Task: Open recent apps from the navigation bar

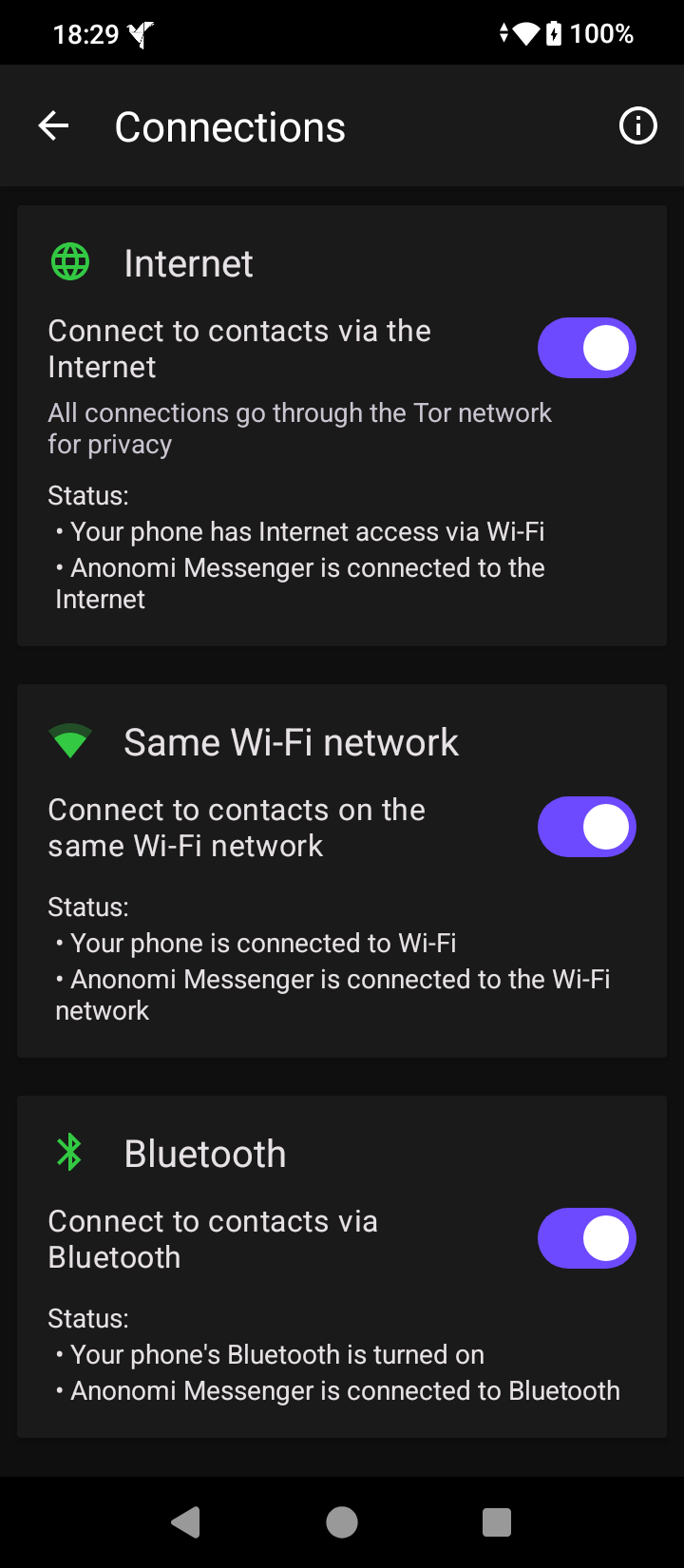Action: tap(497, 1522)
